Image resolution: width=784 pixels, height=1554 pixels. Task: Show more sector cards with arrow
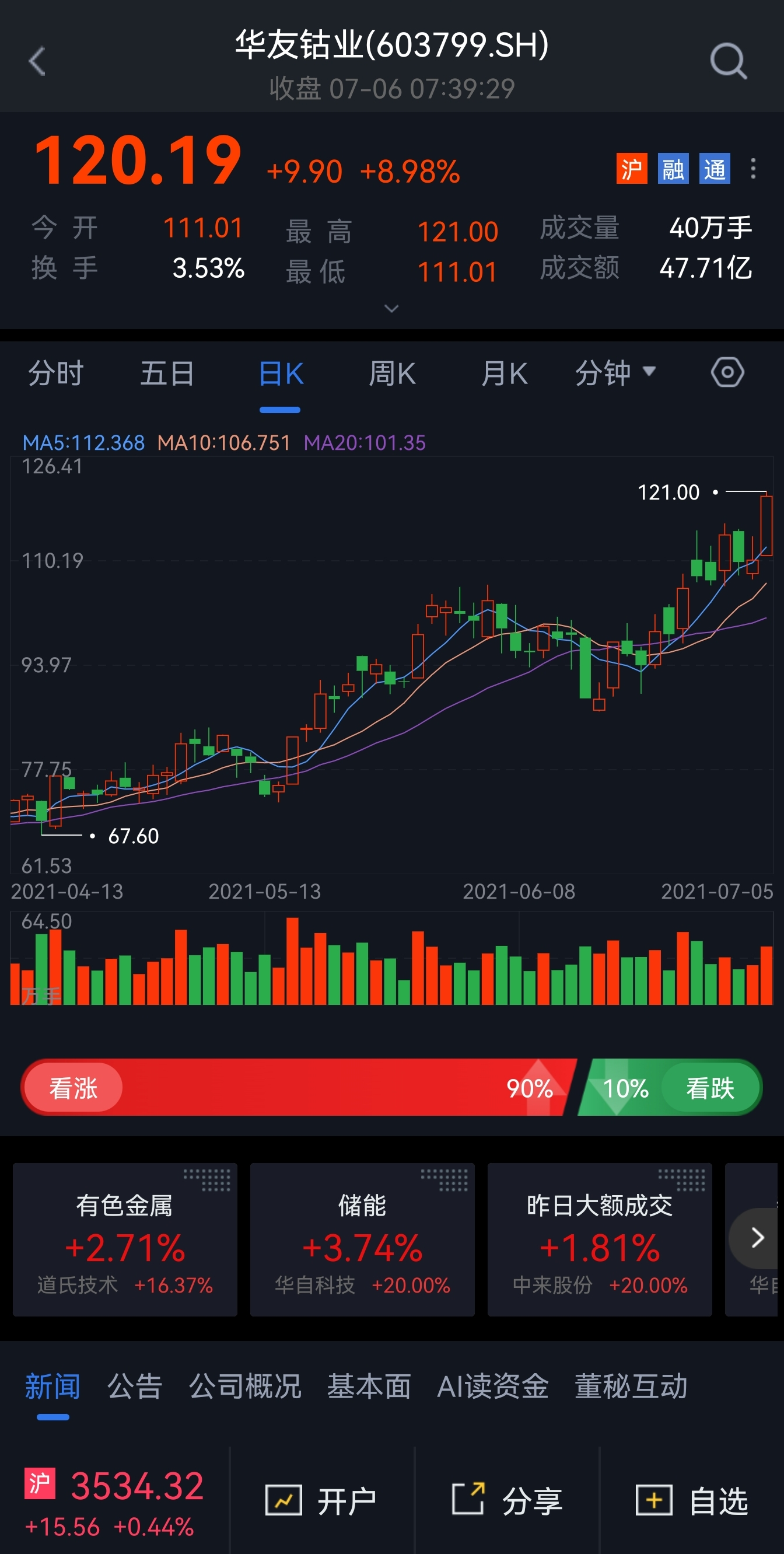click(x=757, y=1238)
